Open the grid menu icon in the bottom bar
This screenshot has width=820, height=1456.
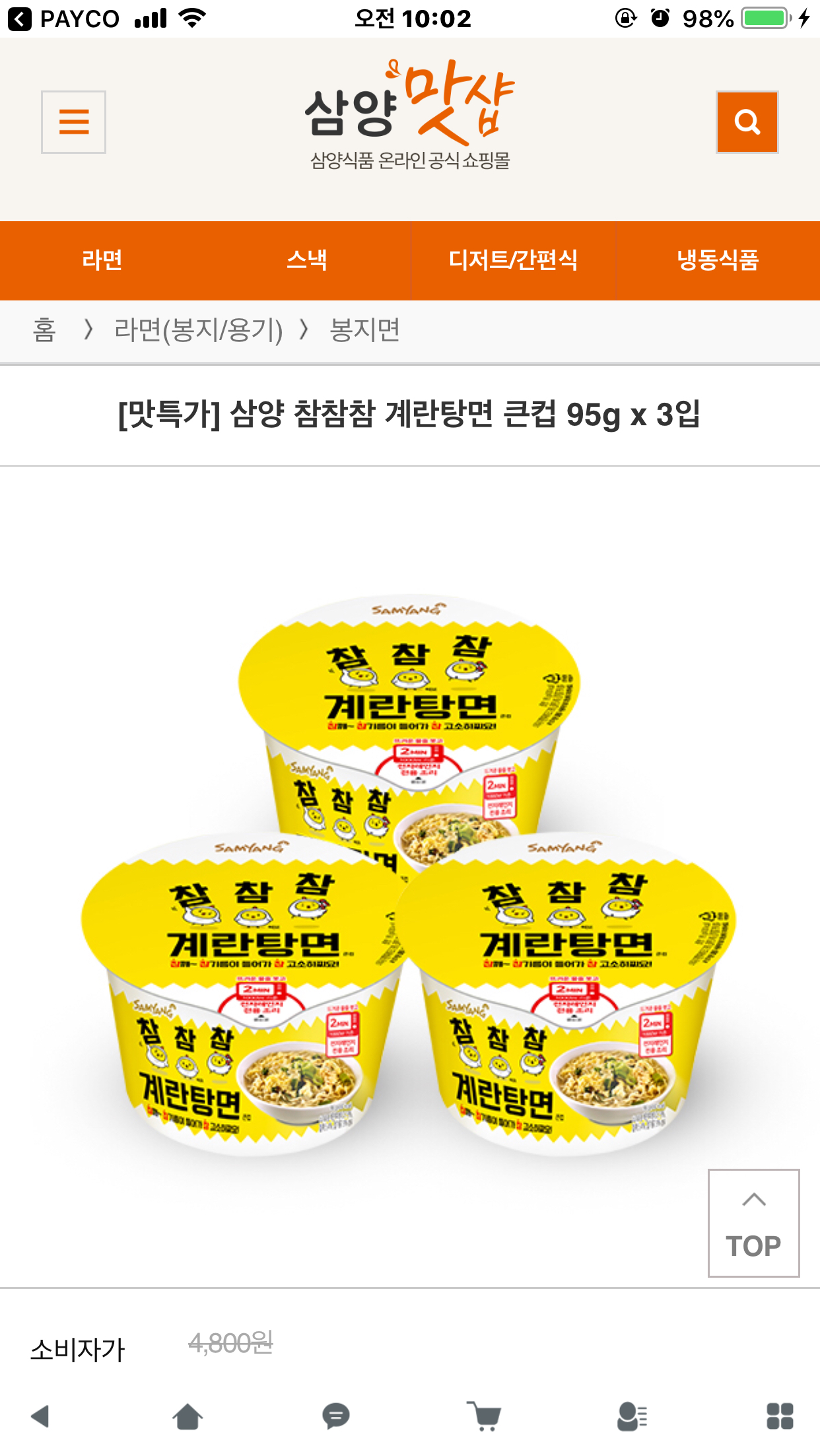[x=780, y=1416]
